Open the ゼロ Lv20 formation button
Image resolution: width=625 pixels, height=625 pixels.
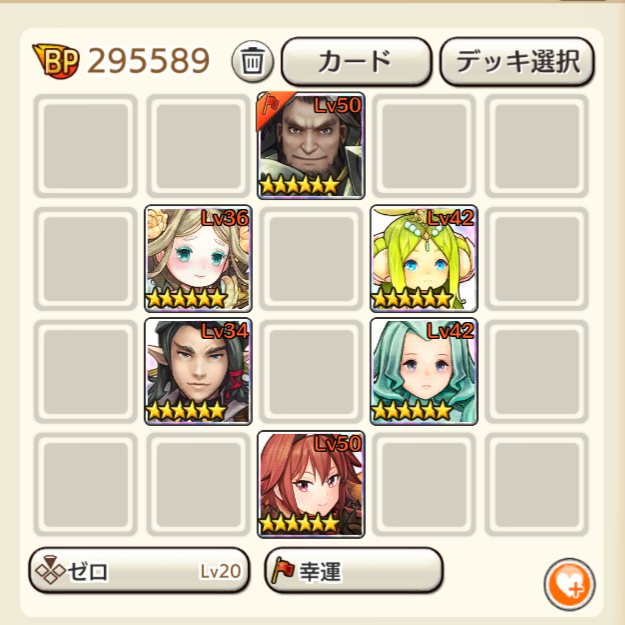139,571
